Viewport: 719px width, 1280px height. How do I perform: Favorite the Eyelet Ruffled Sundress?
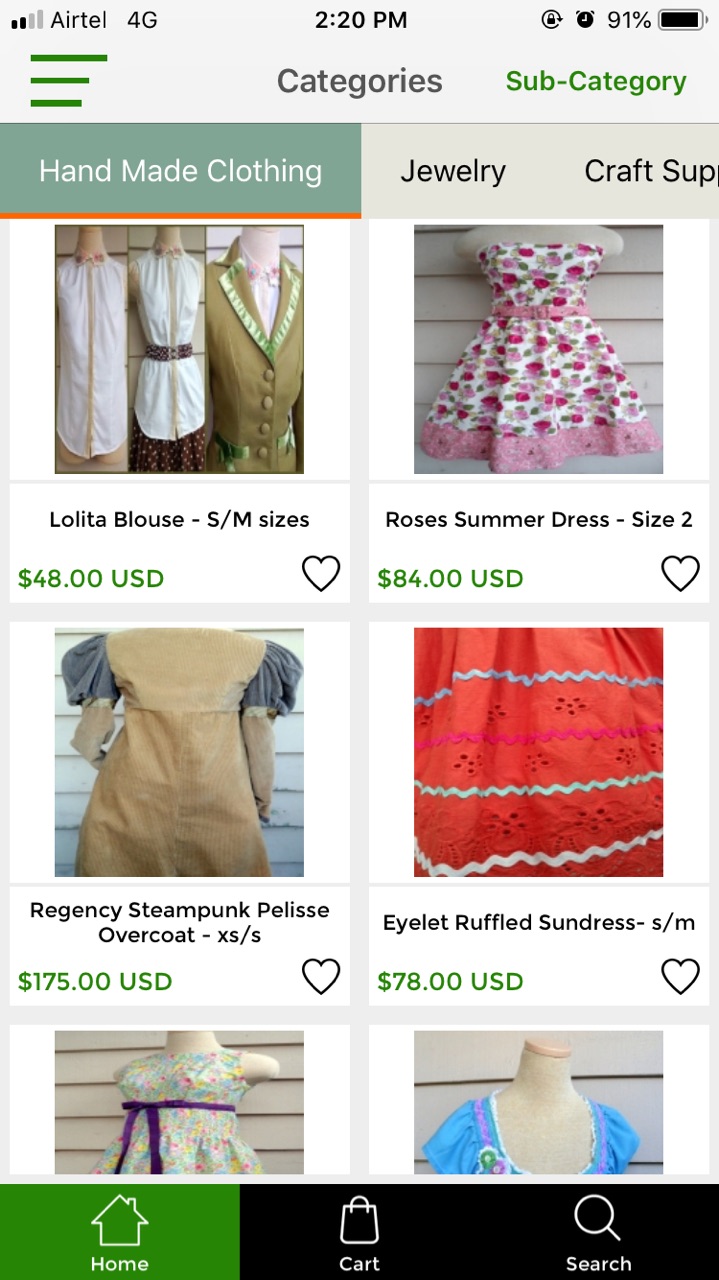680,977
